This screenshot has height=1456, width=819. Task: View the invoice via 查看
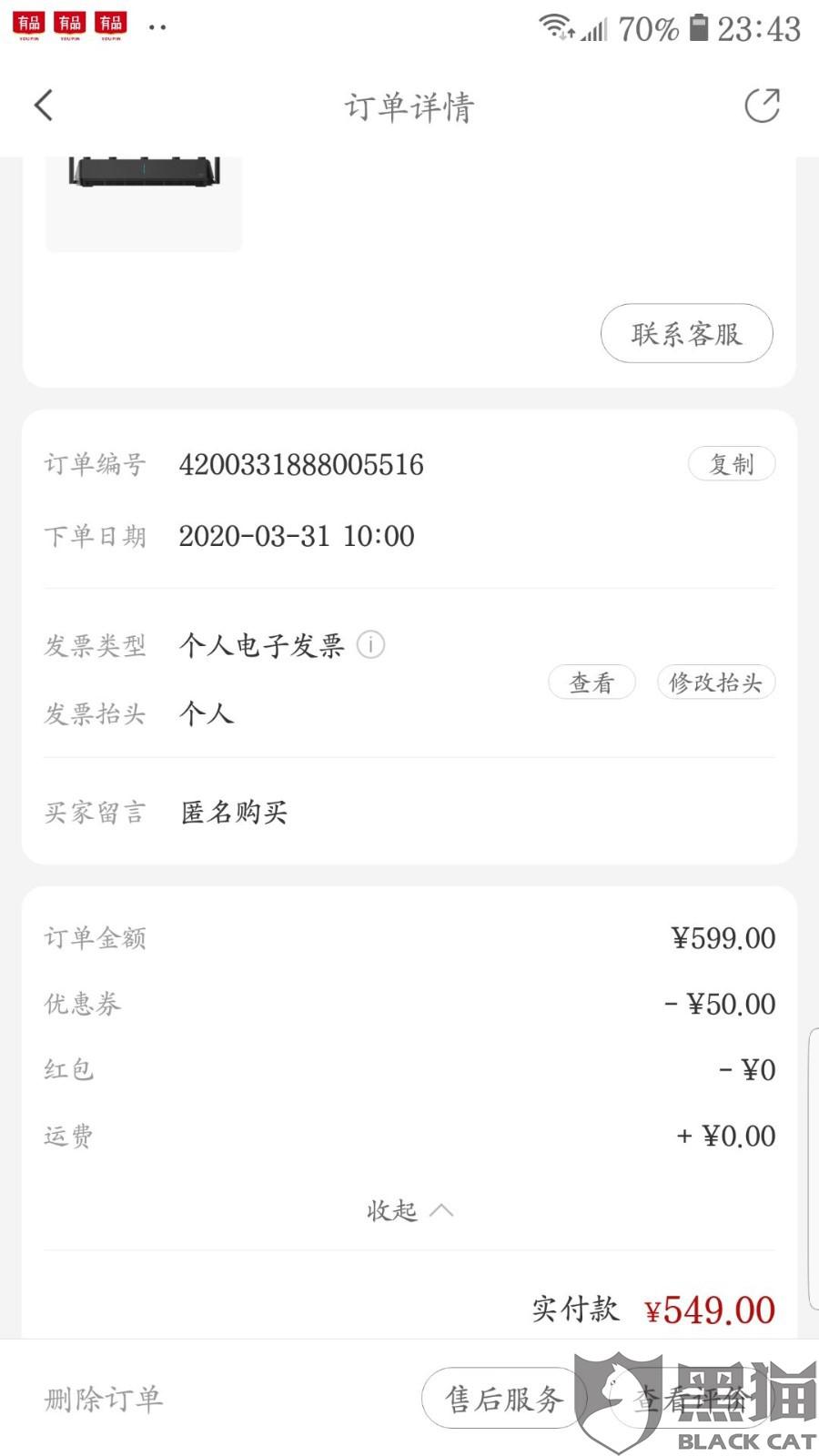tap(591, 682)
